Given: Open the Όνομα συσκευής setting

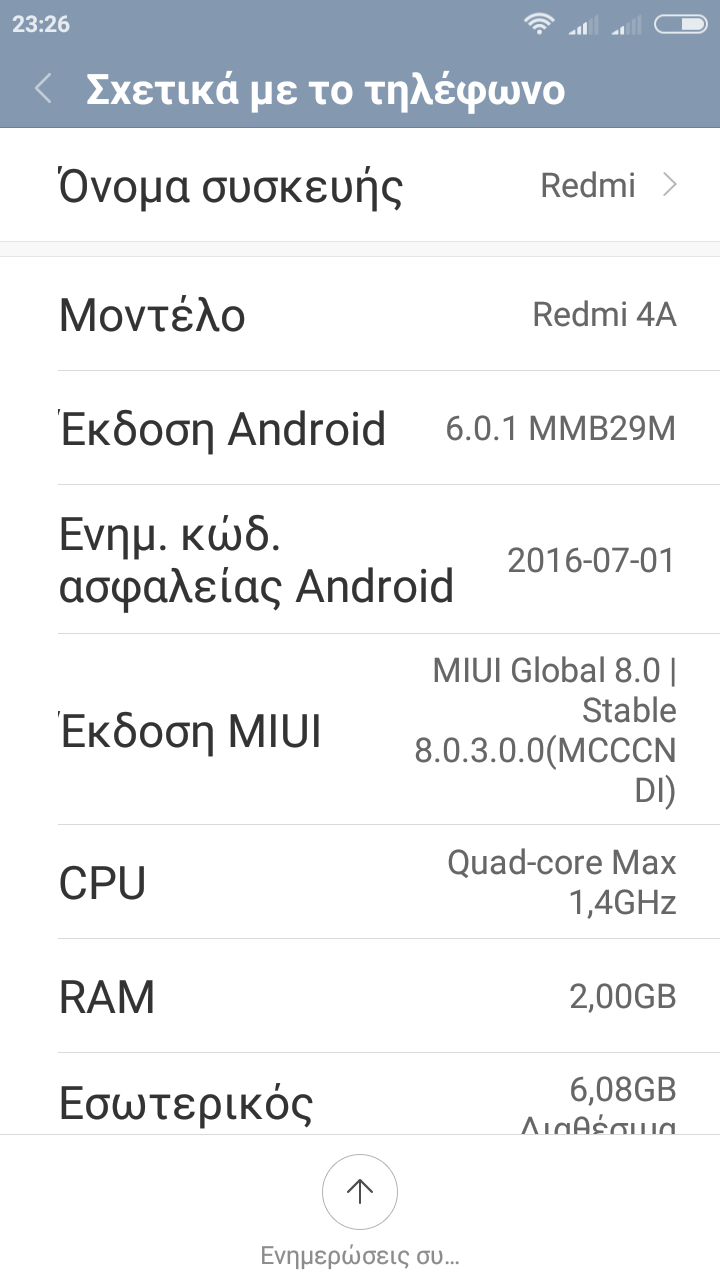Looking at the screenshot, I should (x=360, y=186).
